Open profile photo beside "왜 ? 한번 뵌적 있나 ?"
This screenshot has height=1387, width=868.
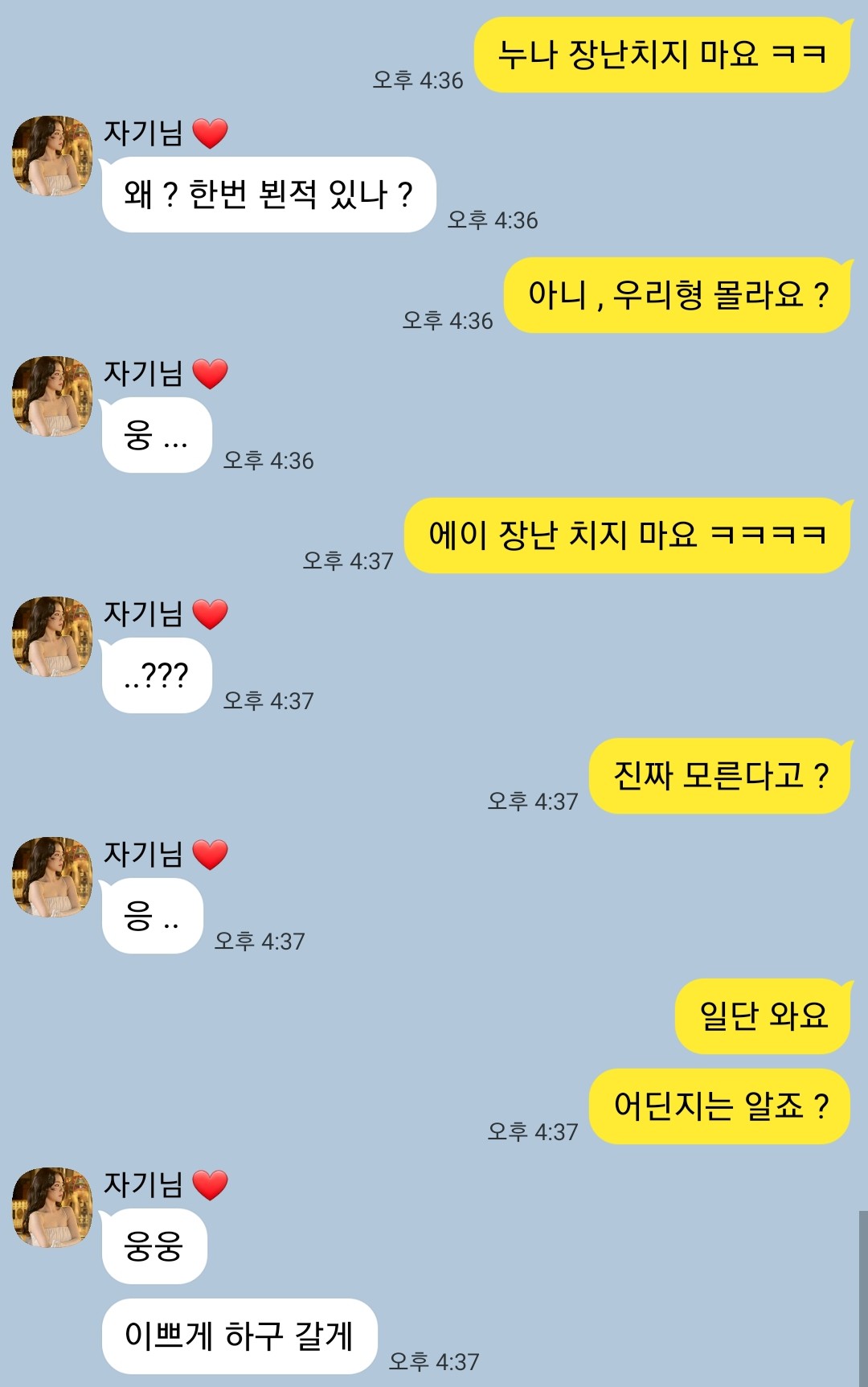pyautogui.click(x=52, y=156)
